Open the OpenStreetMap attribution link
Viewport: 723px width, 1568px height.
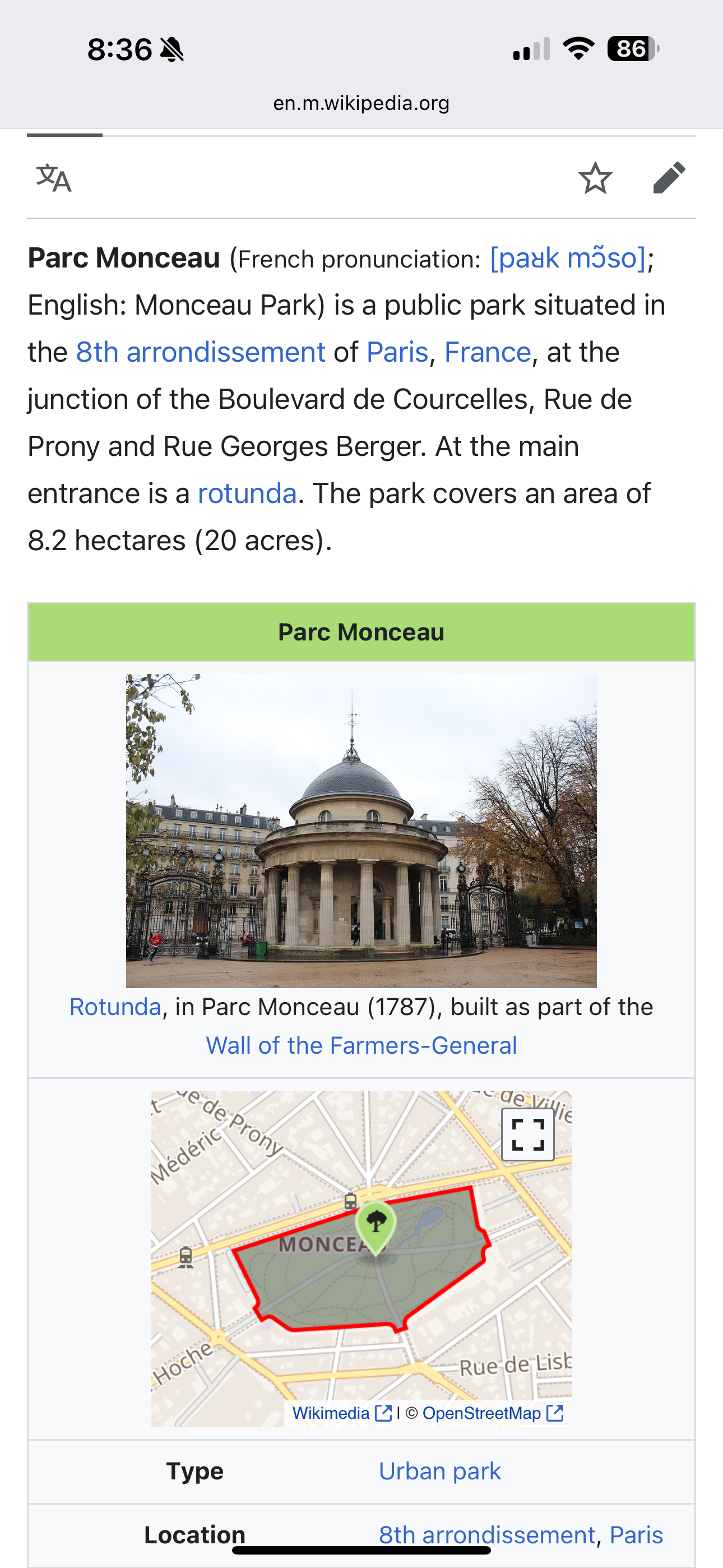(x=493, y=1413)
